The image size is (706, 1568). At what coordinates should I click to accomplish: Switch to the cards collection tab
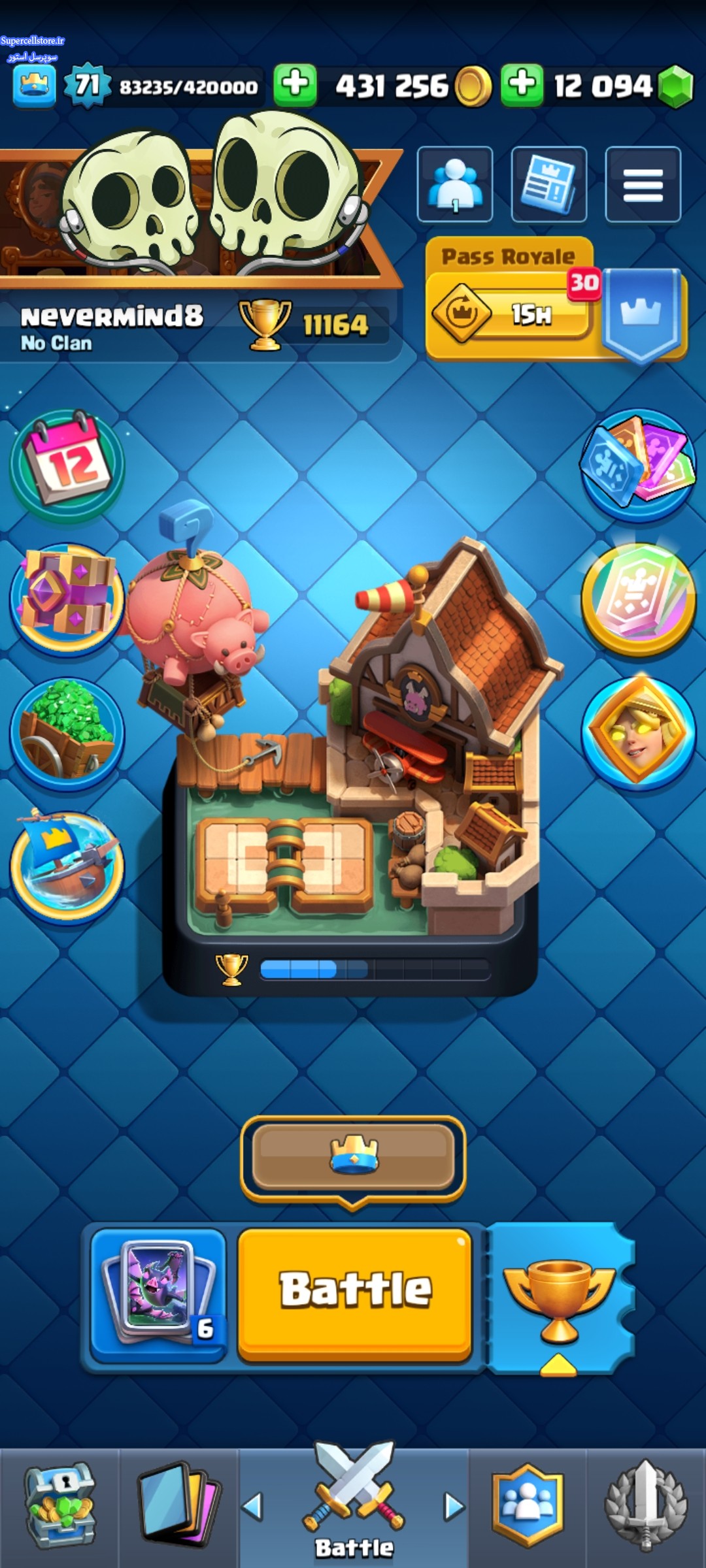pos(178,1506)
